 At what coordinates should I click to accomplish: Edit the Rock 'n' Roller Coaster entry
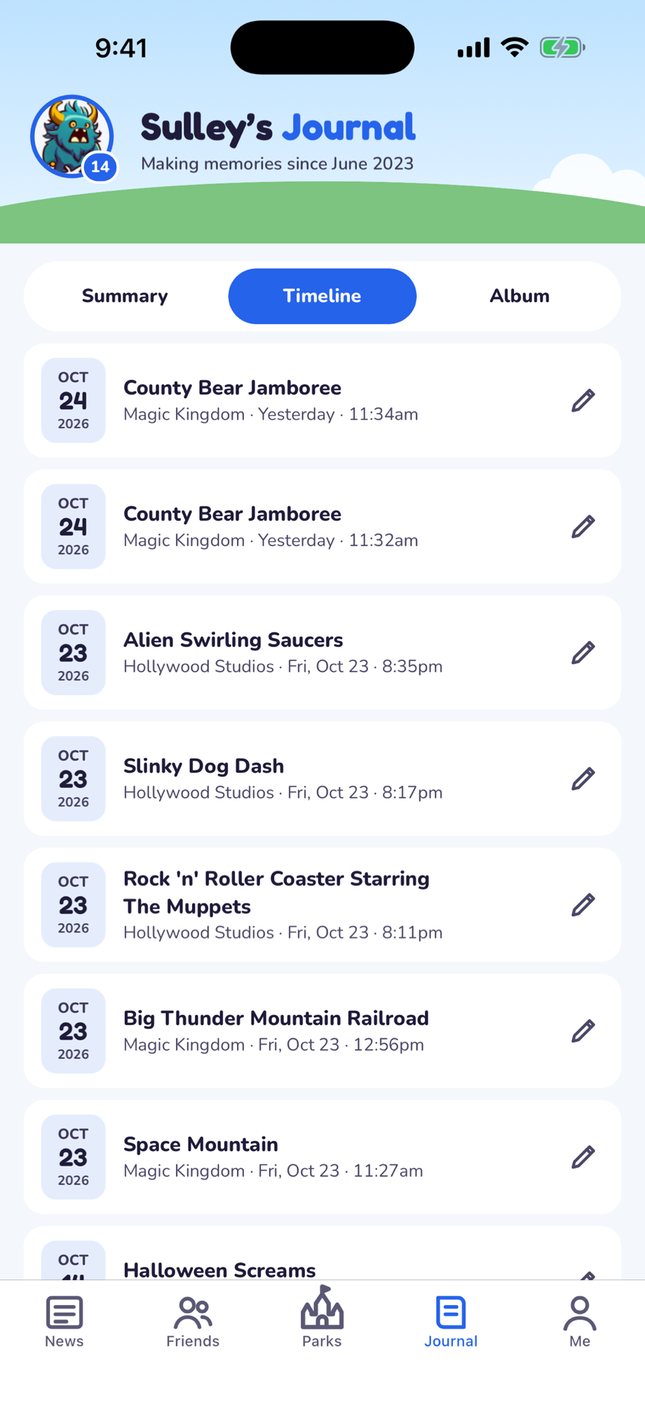pos(583,905)
